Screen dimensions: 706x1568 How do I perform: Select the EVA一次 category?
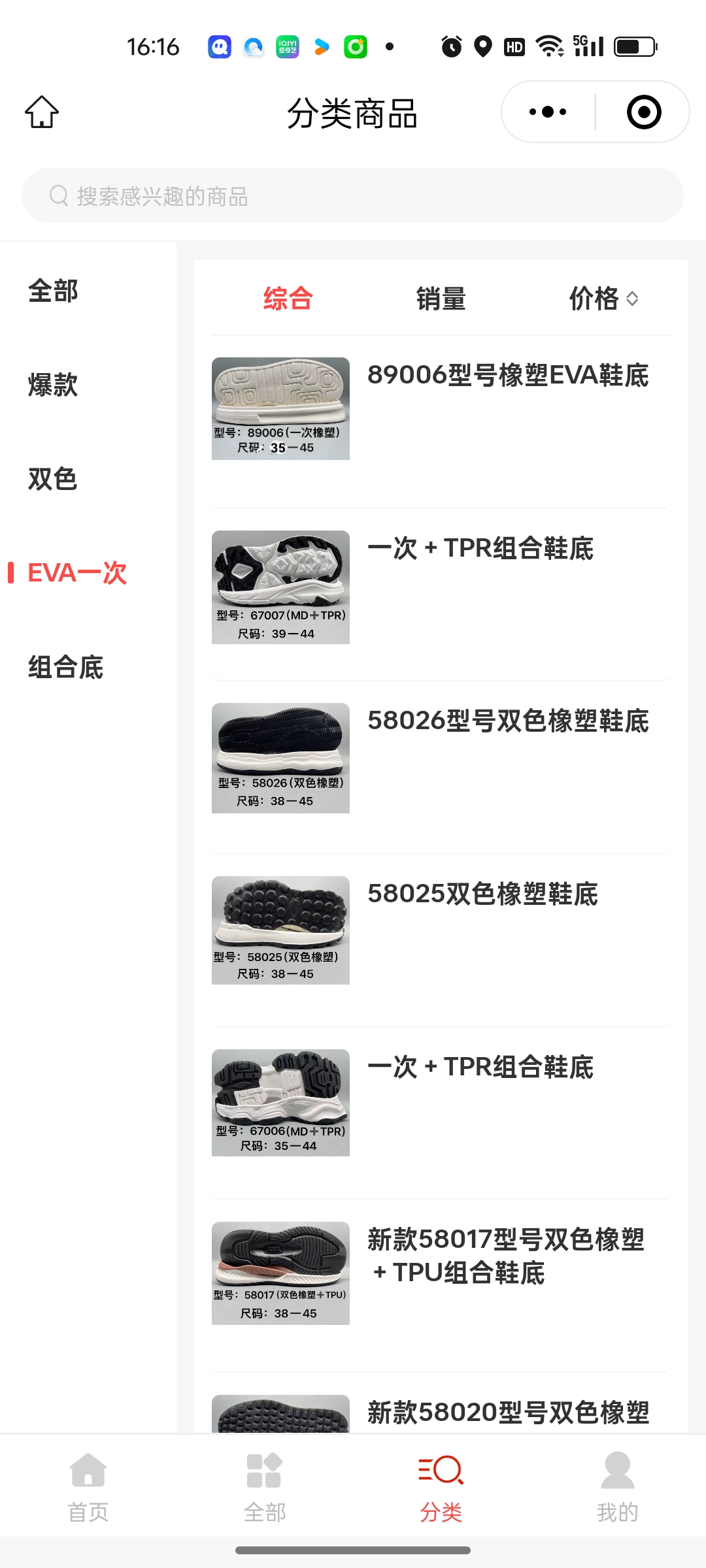pos(77,573)
